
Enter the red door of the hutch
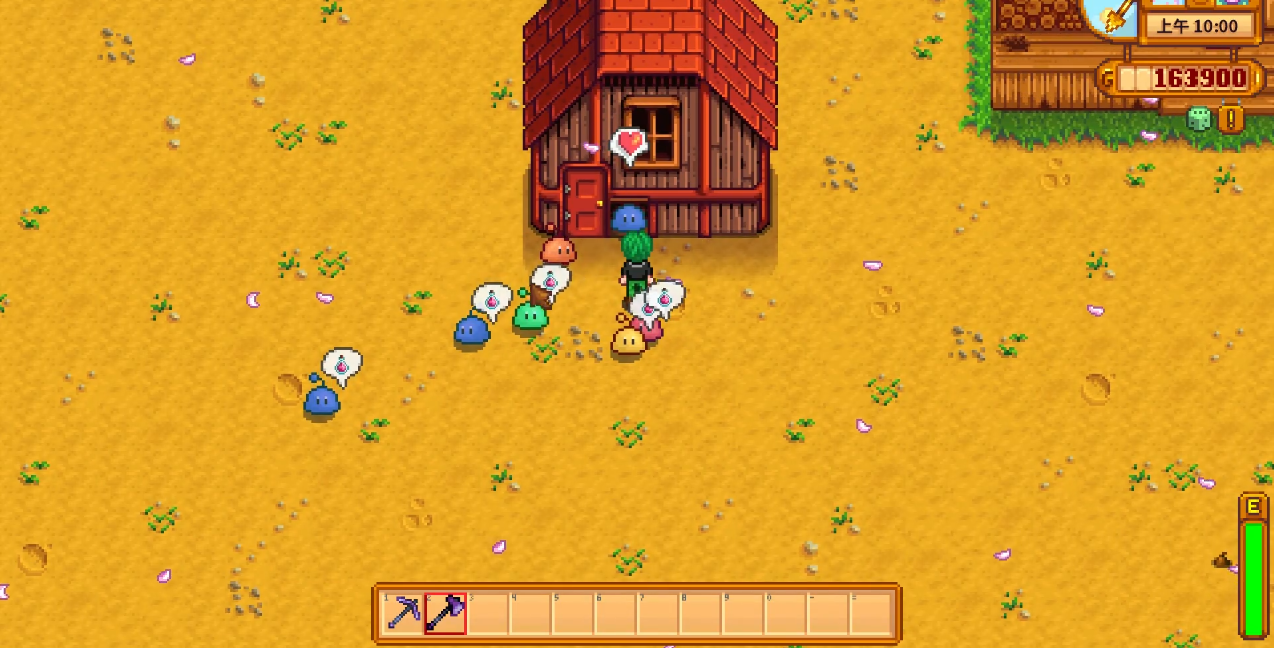click(x=585, y=202)
